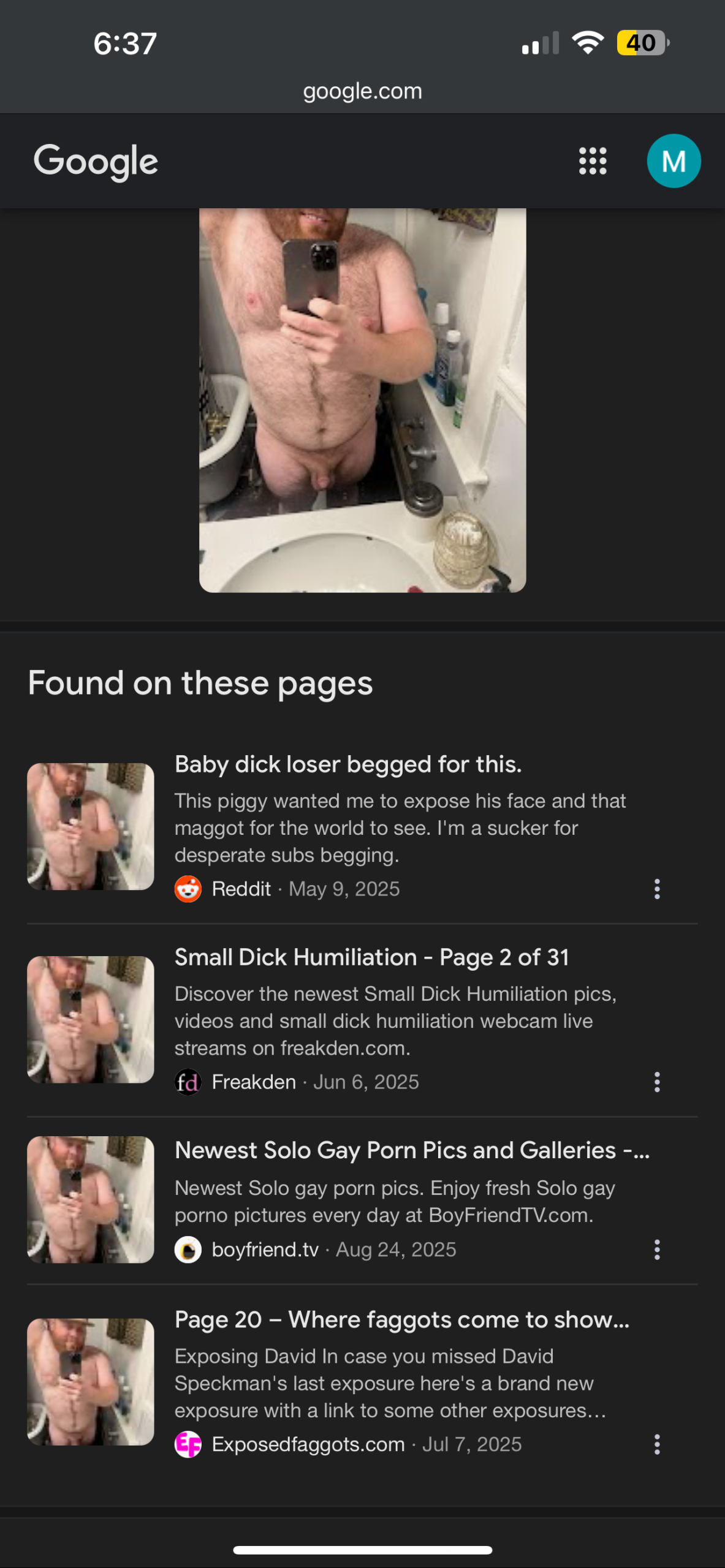Open the result dated Jul 7, 2025

401,1319
